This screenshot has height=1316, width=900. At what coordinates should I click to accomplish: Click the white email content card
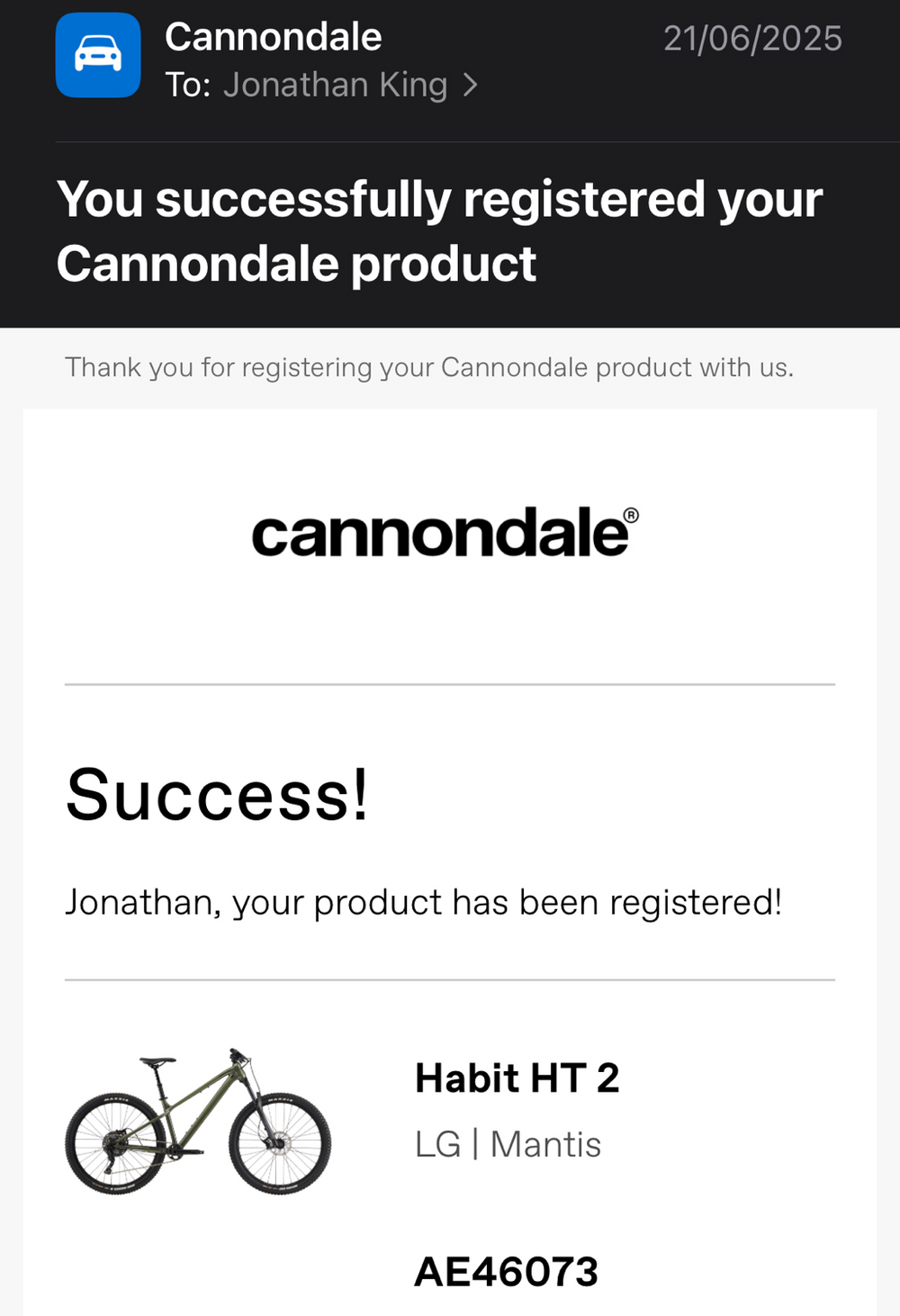click(450, 630)
